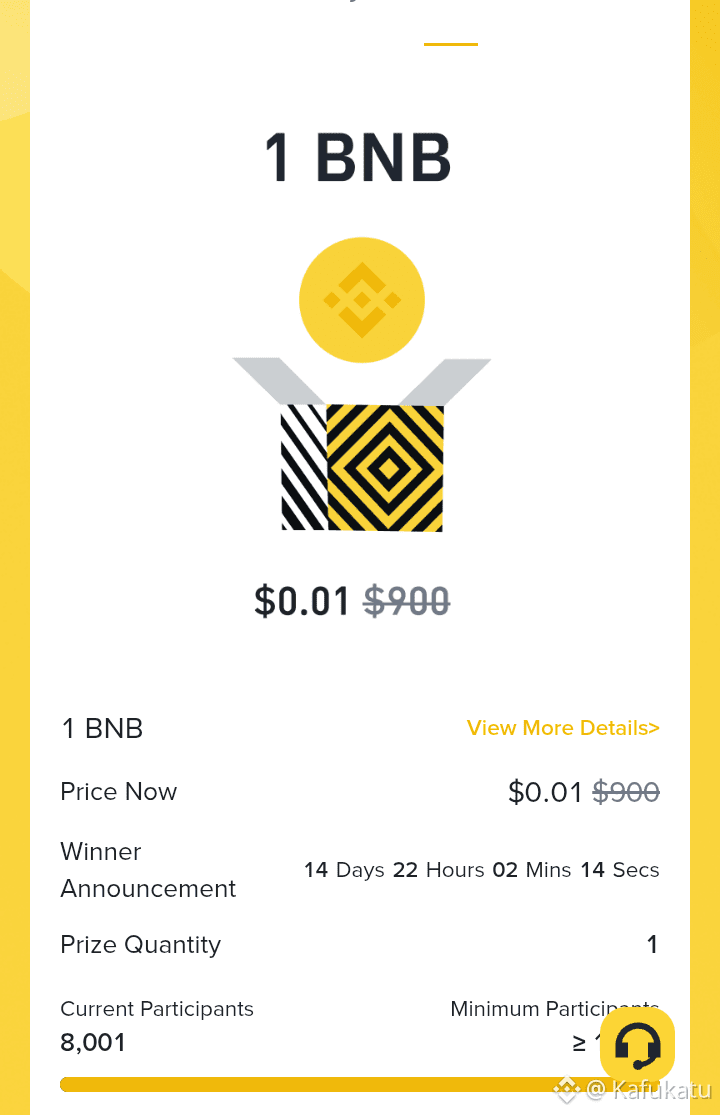Click the crossed-out $900 original price
The width and height of the screenshot is (720, 1115).
tap(626, 791)
